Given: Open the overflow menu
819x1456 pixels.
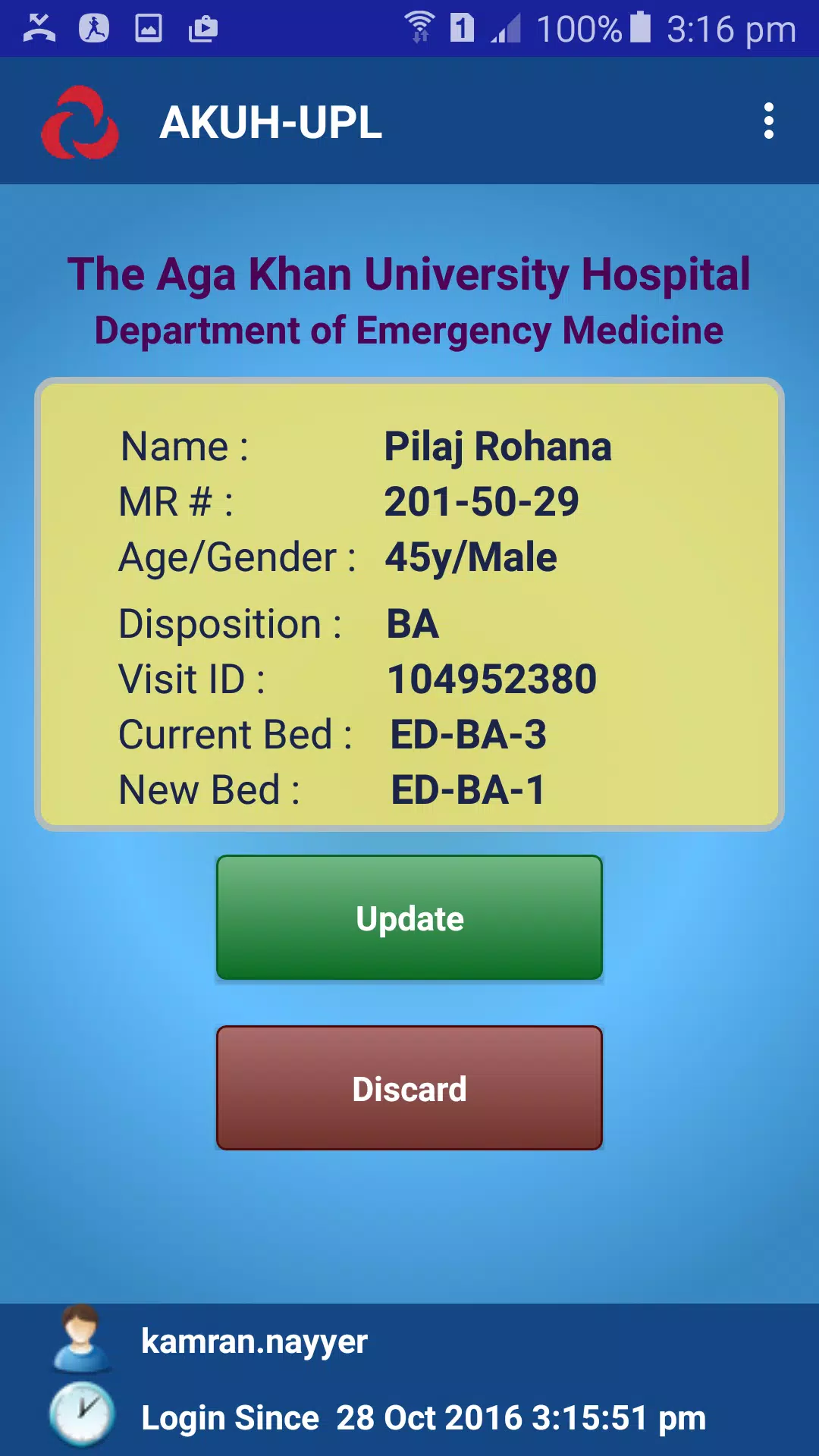Looking at the screenshot, I should 768,121.
